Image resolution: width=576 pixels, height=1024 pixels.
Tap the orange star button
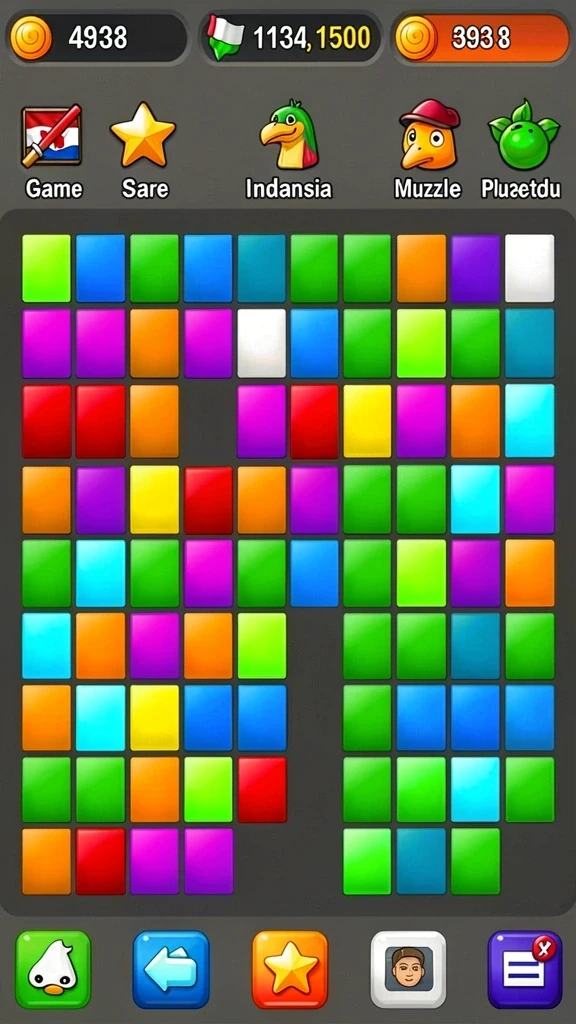290,969
